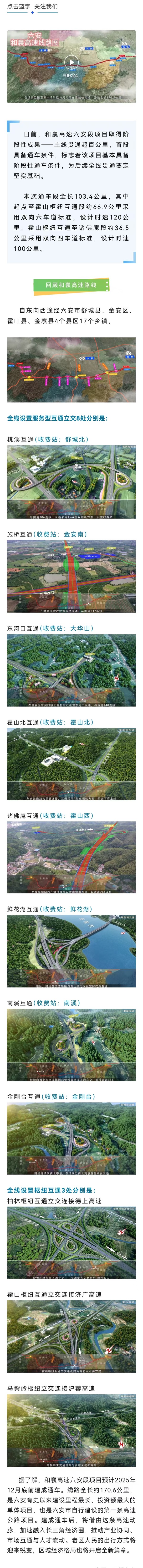This screenshot has width=143, height=1568.
Task: Open the 东河口互通 rendering image
Action: (x=71, y=670)
